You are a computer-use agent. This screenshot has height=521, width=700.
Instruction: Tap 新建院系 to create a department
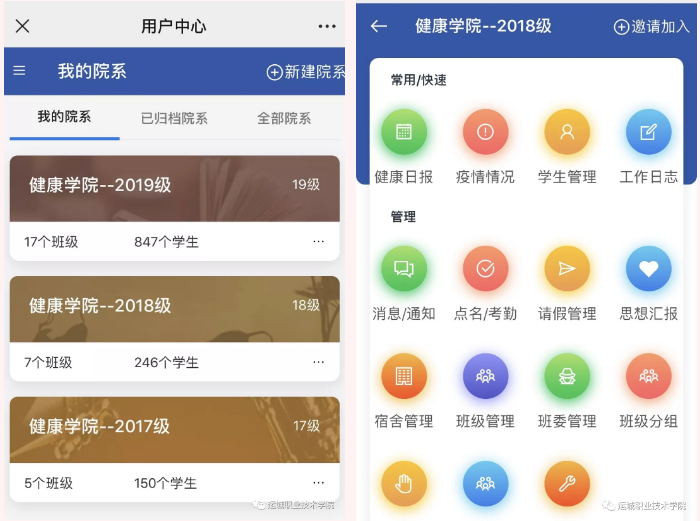pos(305,72)
